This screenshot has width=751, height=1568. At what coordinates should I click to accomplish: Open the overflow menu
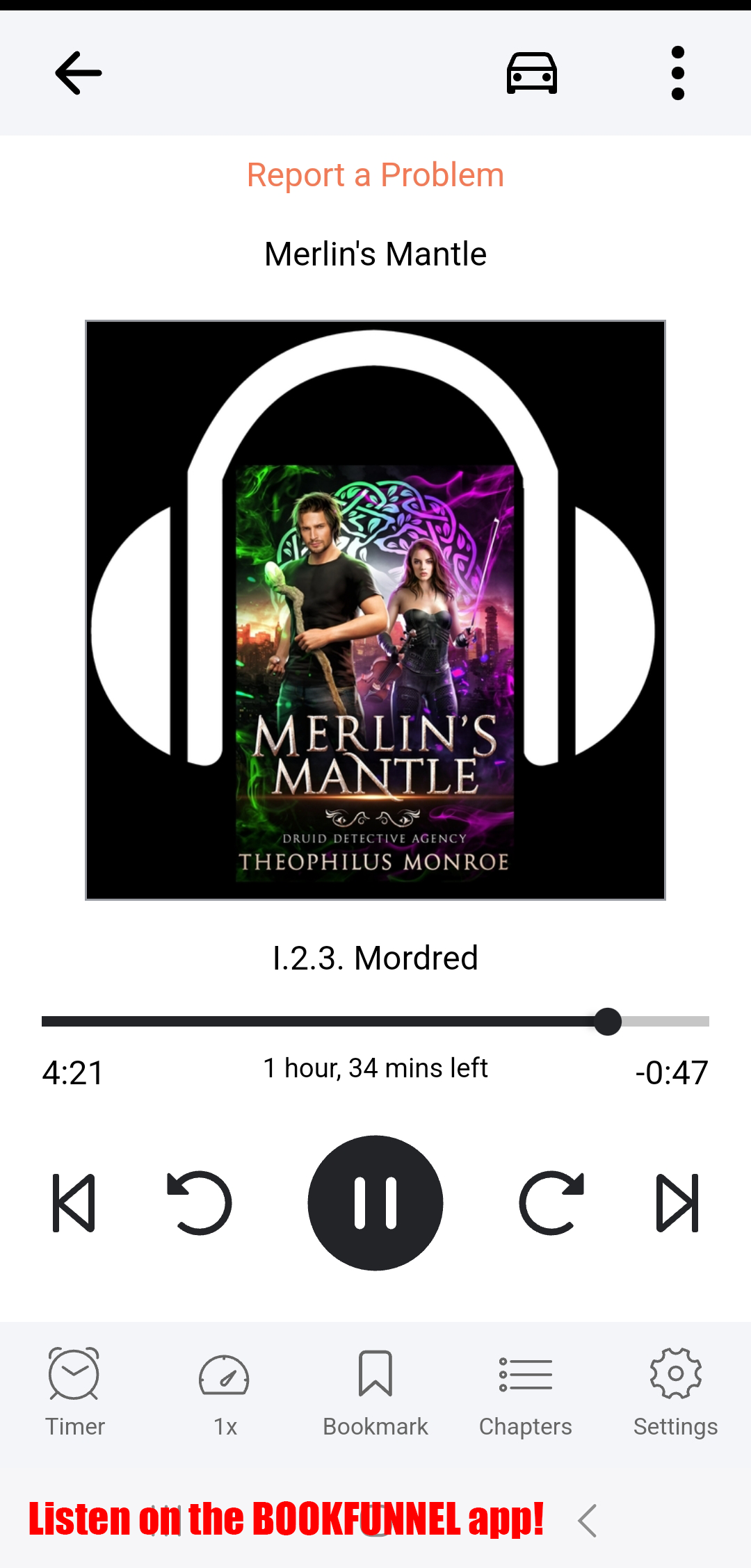pos(677,73)
